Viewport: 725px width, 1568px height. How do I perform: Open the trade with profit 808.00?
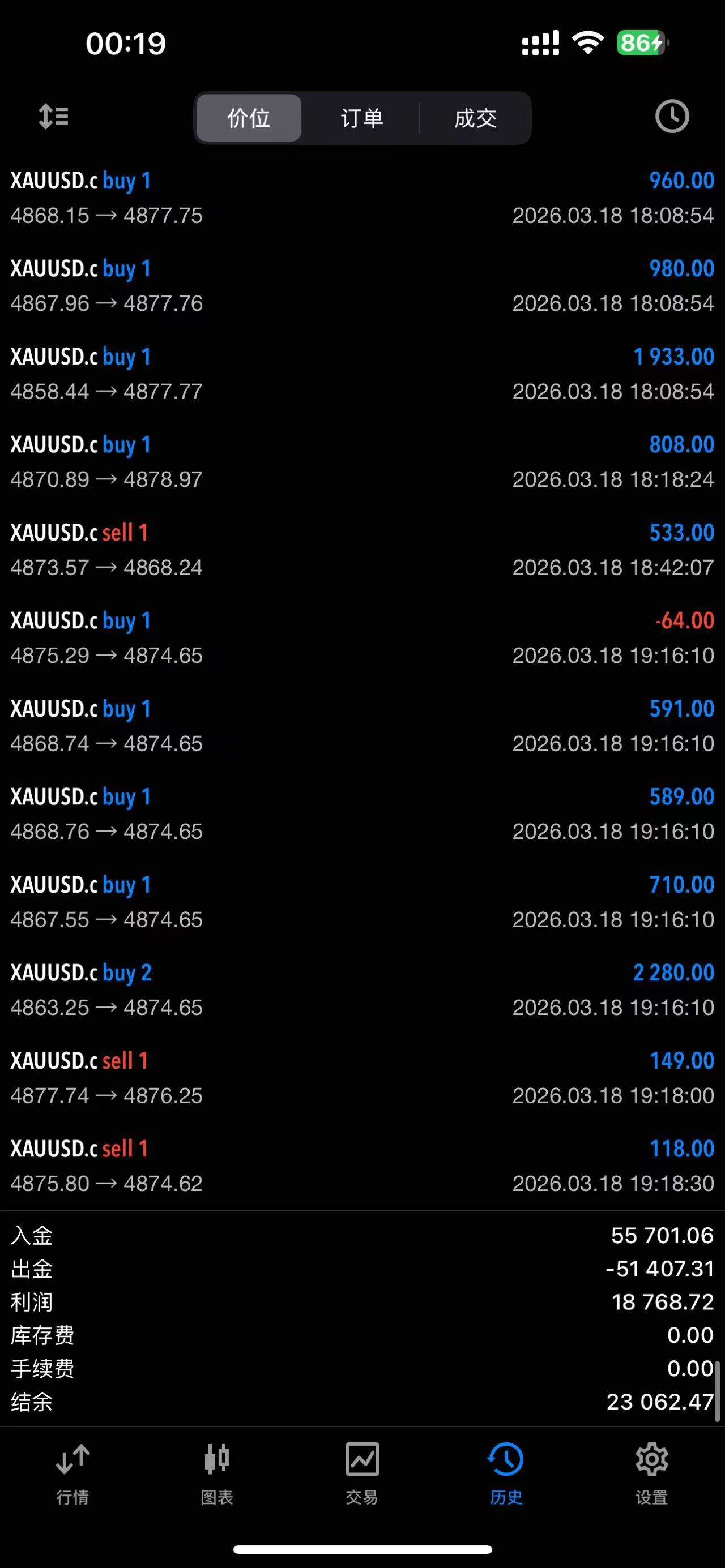point(362,461)
